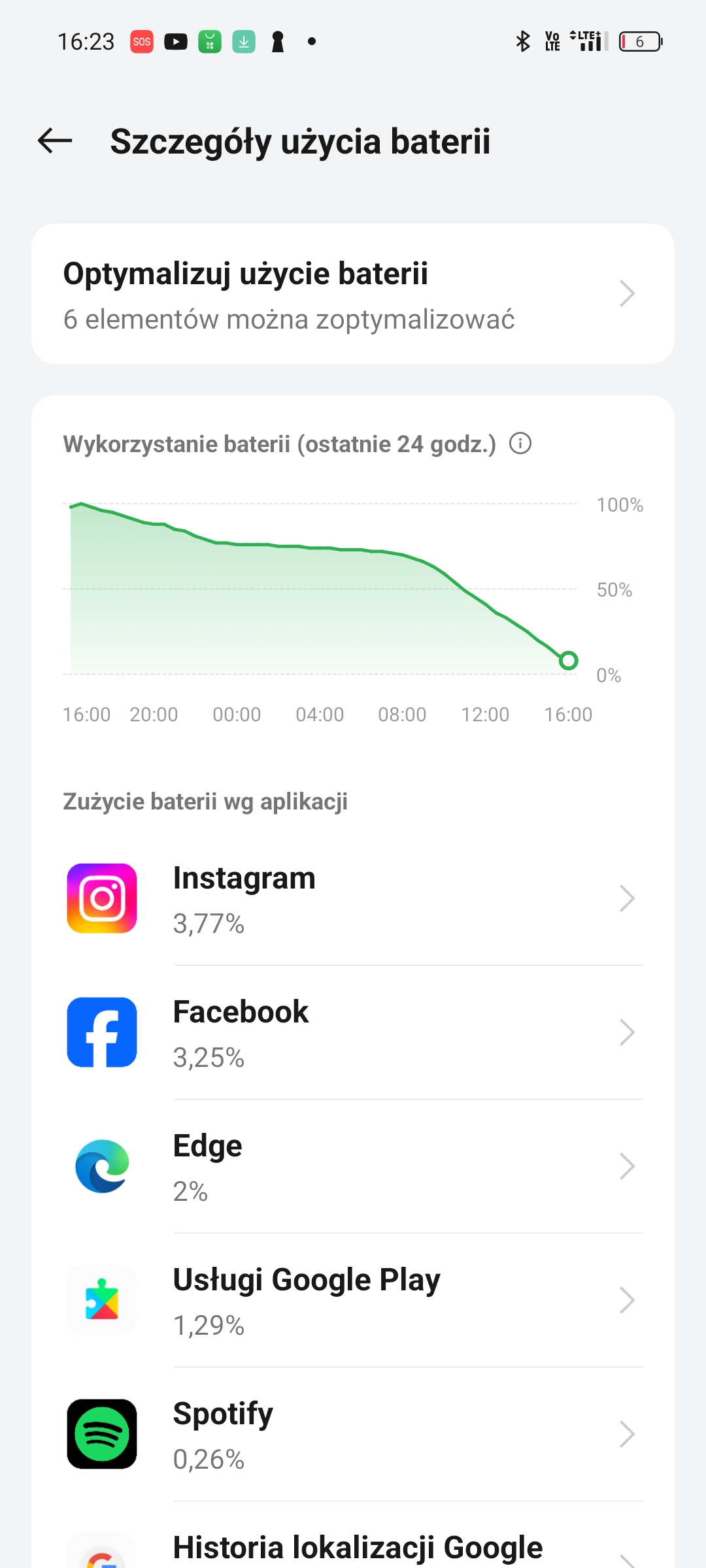706x1568 pixels.
Task: Select Usługi Google Play entry
Action: (353, 1300)
